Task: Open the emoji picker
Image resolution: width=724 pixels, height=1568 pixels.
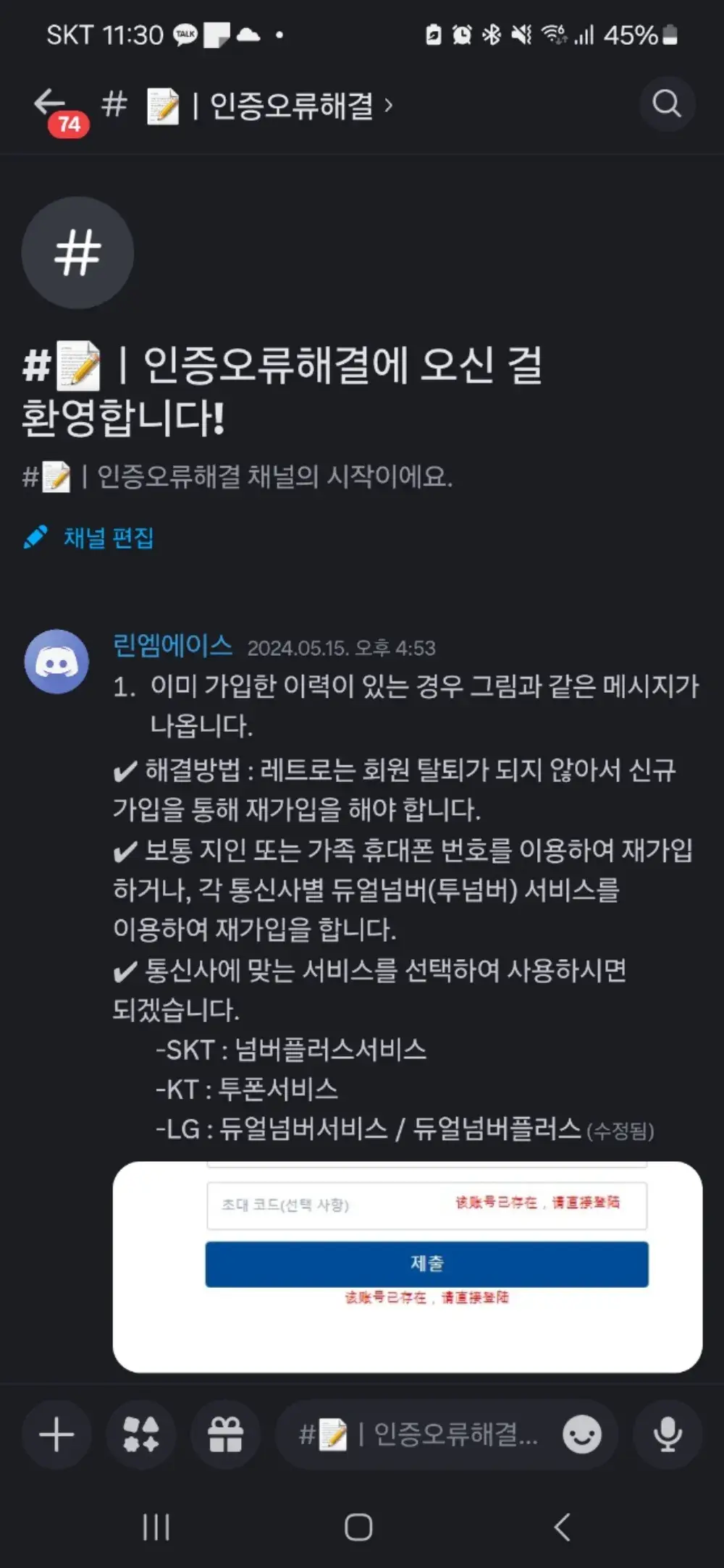Action: point(582,1435)
